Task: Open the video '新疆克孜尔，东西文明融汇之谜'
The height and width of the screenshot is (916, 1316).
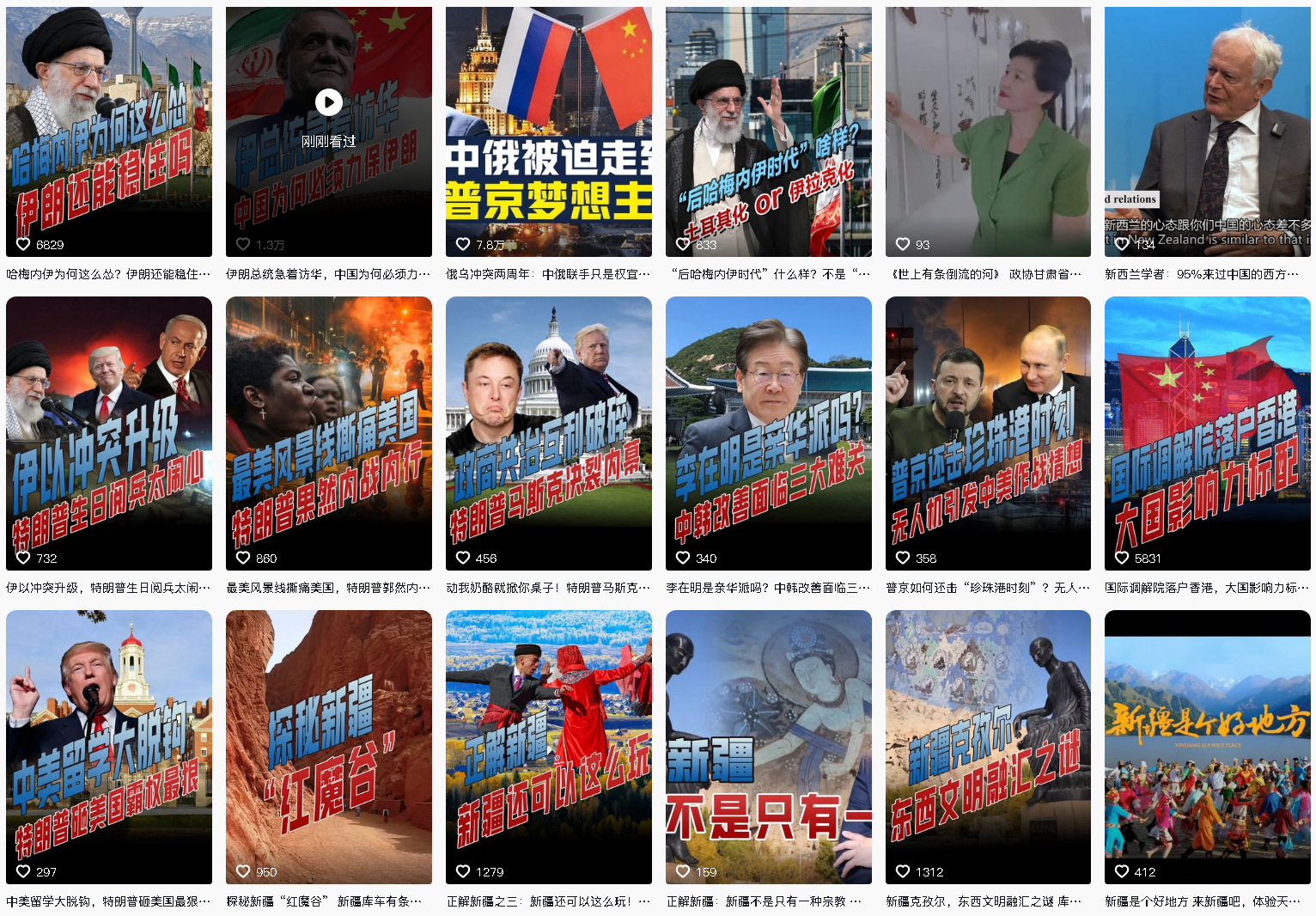Action: click(988, 747)
